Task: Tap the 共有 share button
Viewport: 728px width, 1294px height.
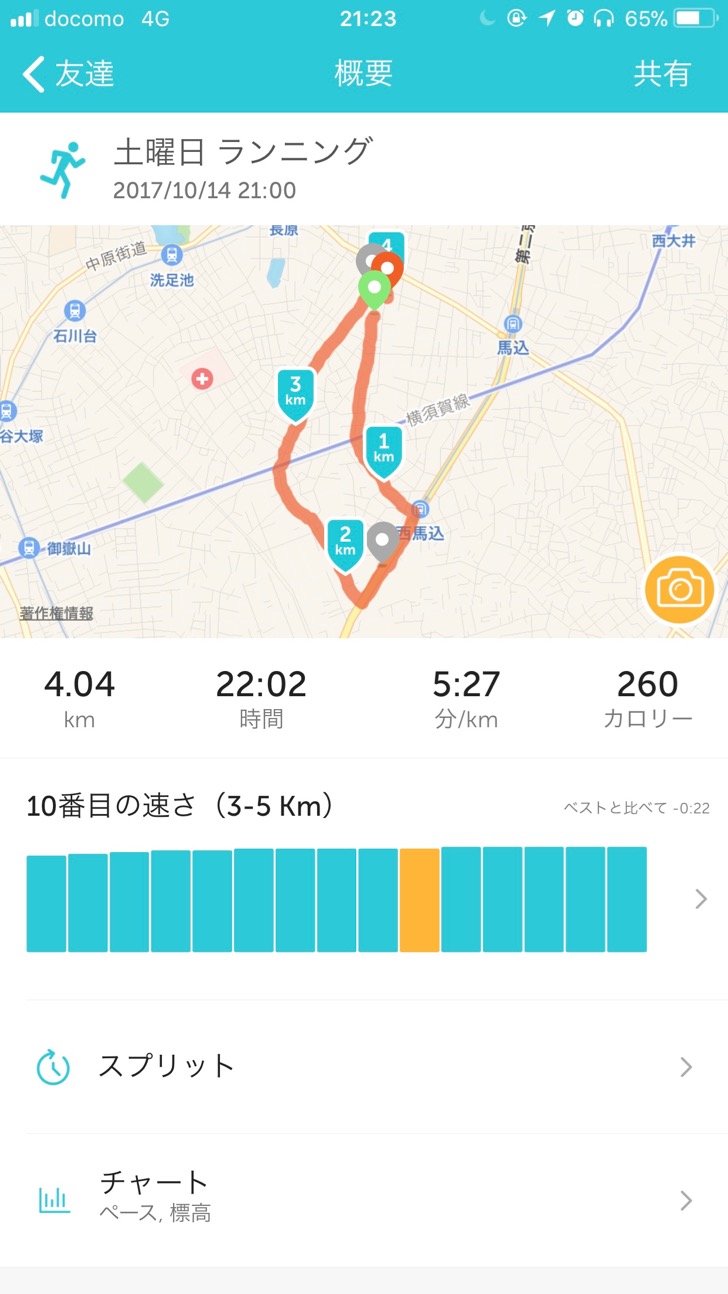Action: [x=662, y=74]
